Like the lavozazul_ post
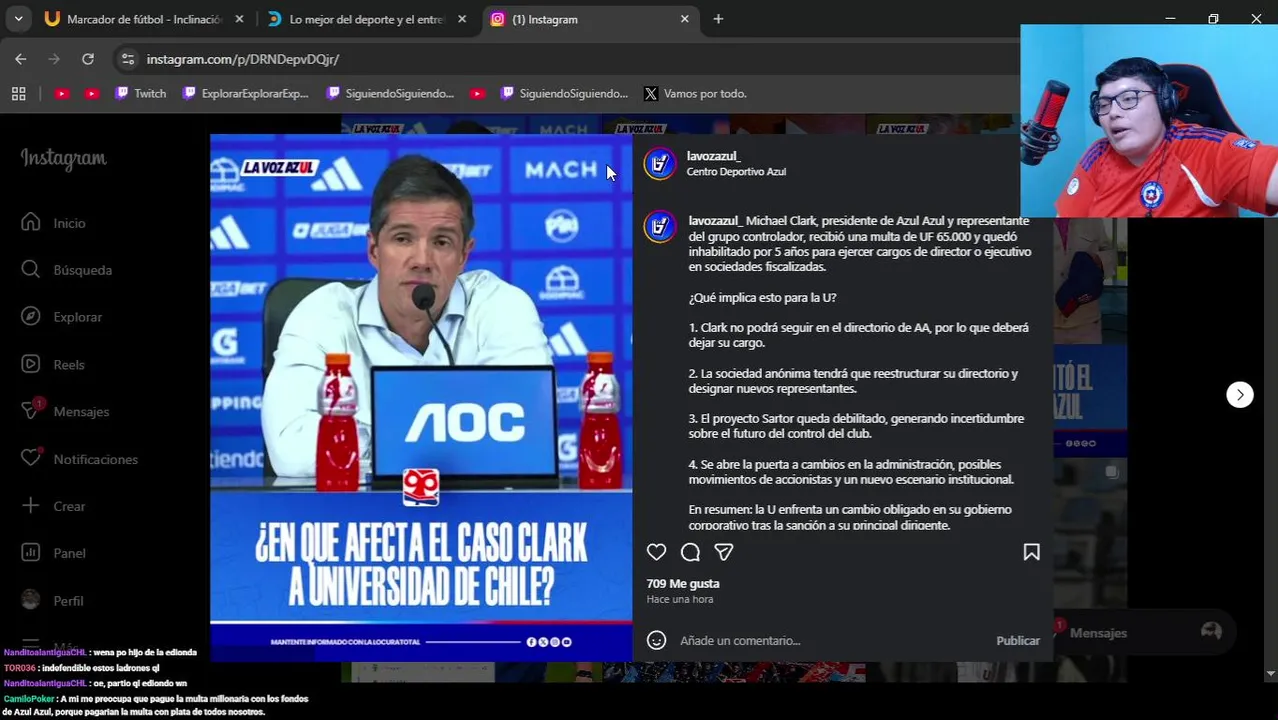 [x=656, y=552]
